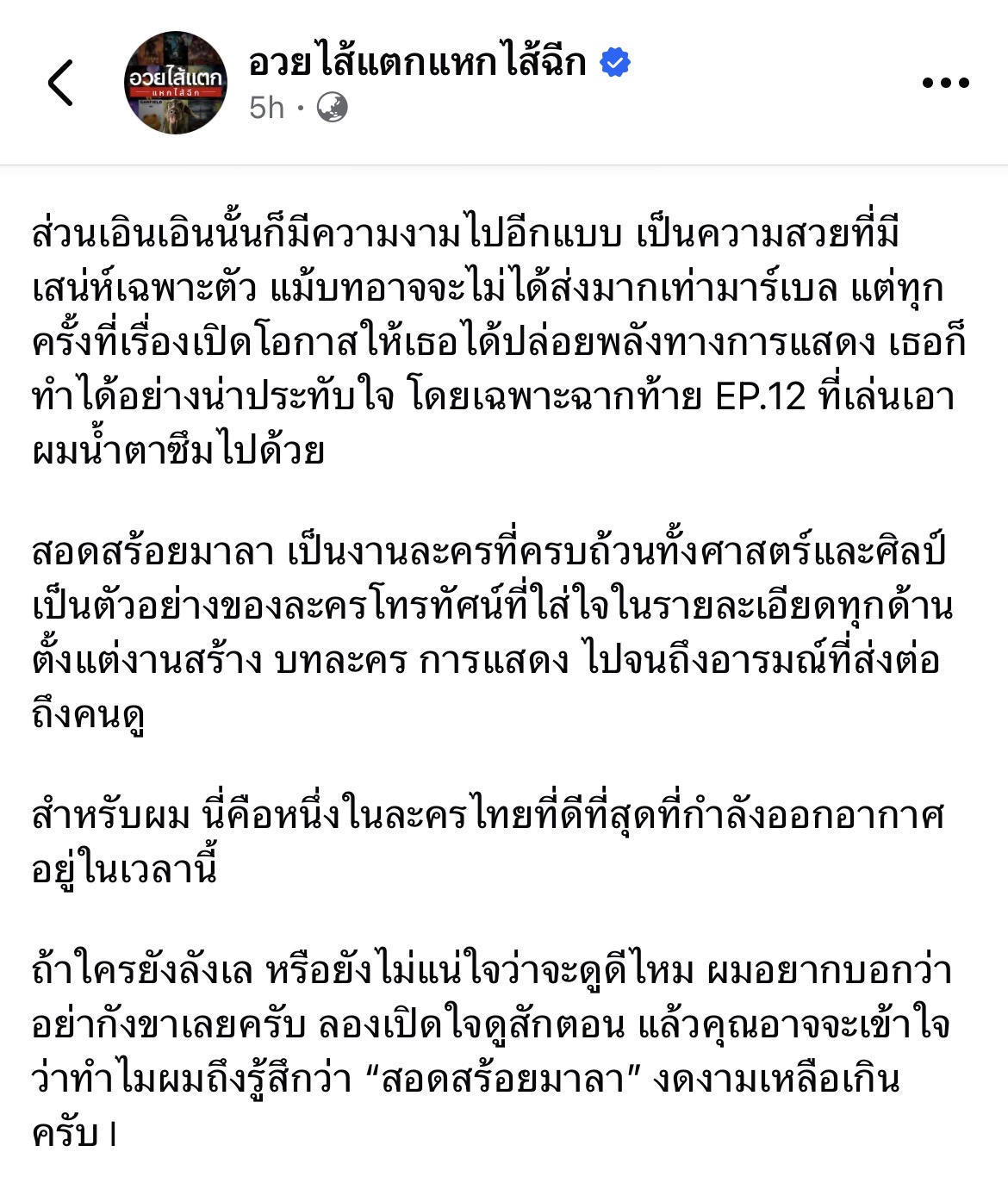This screenshot has height=1183, width=1008.
Task: Open the three-dot post options menu
Action: pos(945,83)
